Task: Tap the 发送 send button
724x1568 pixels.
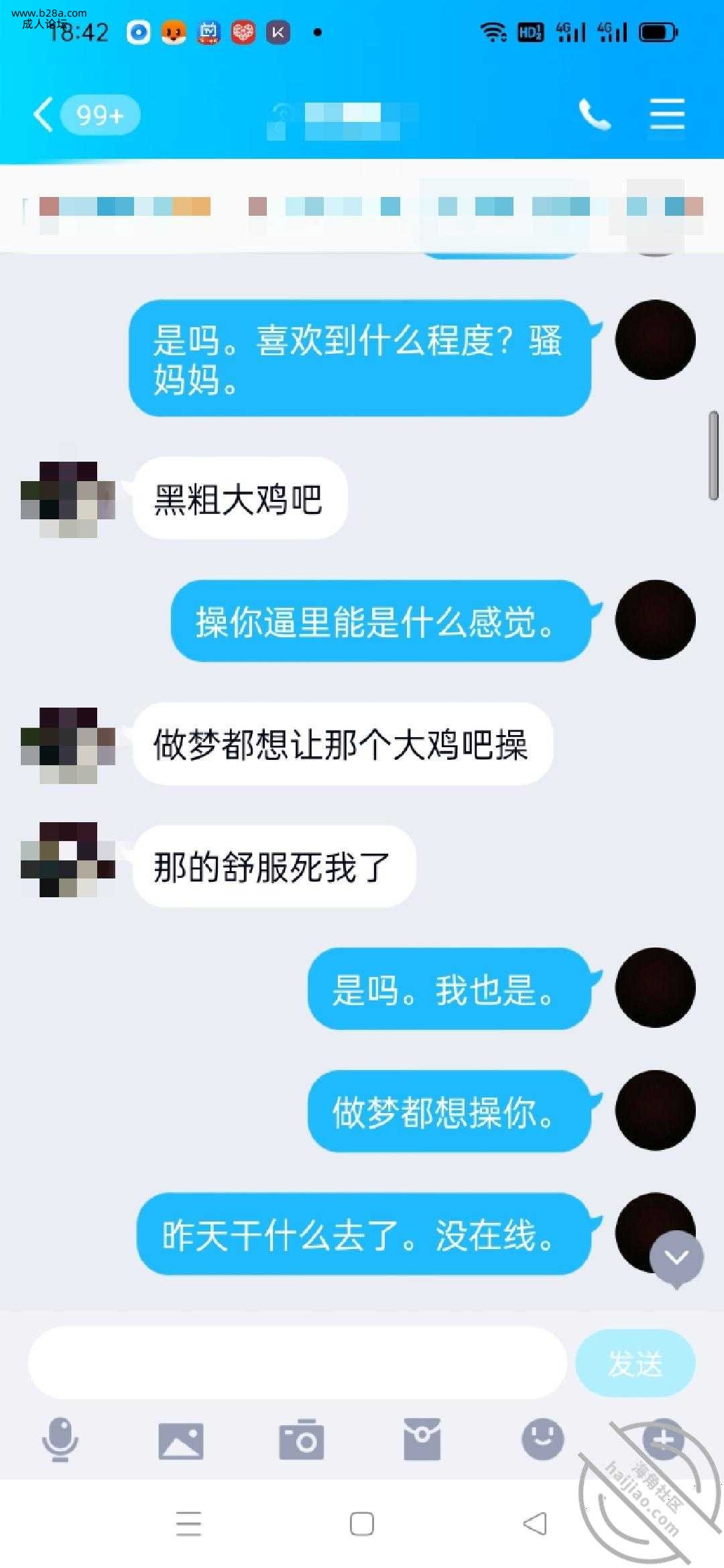Action: pyautogui.click(x=635, y=1363)
